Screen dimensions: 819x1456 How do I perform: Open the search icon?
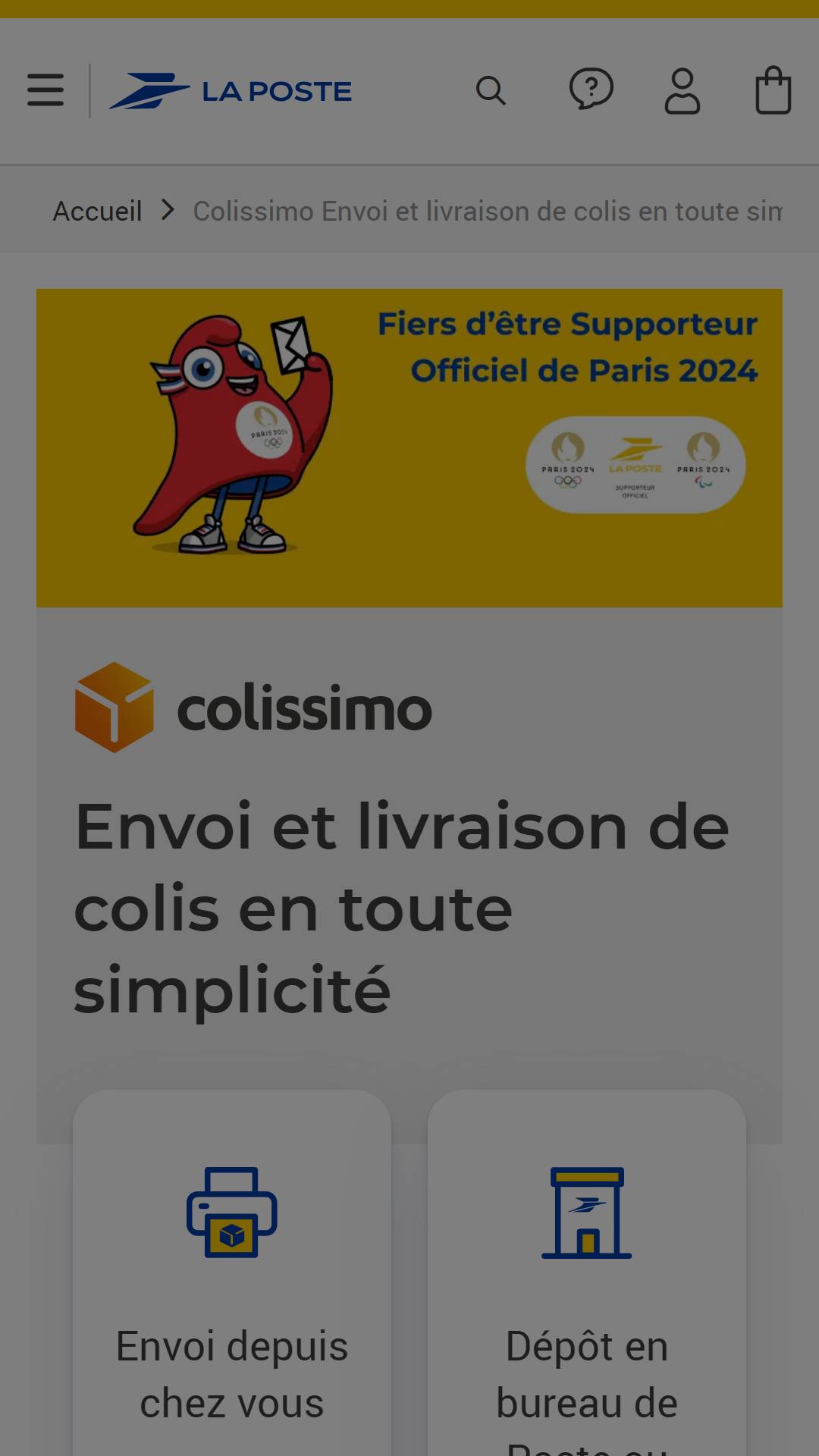tap(491, 90)
